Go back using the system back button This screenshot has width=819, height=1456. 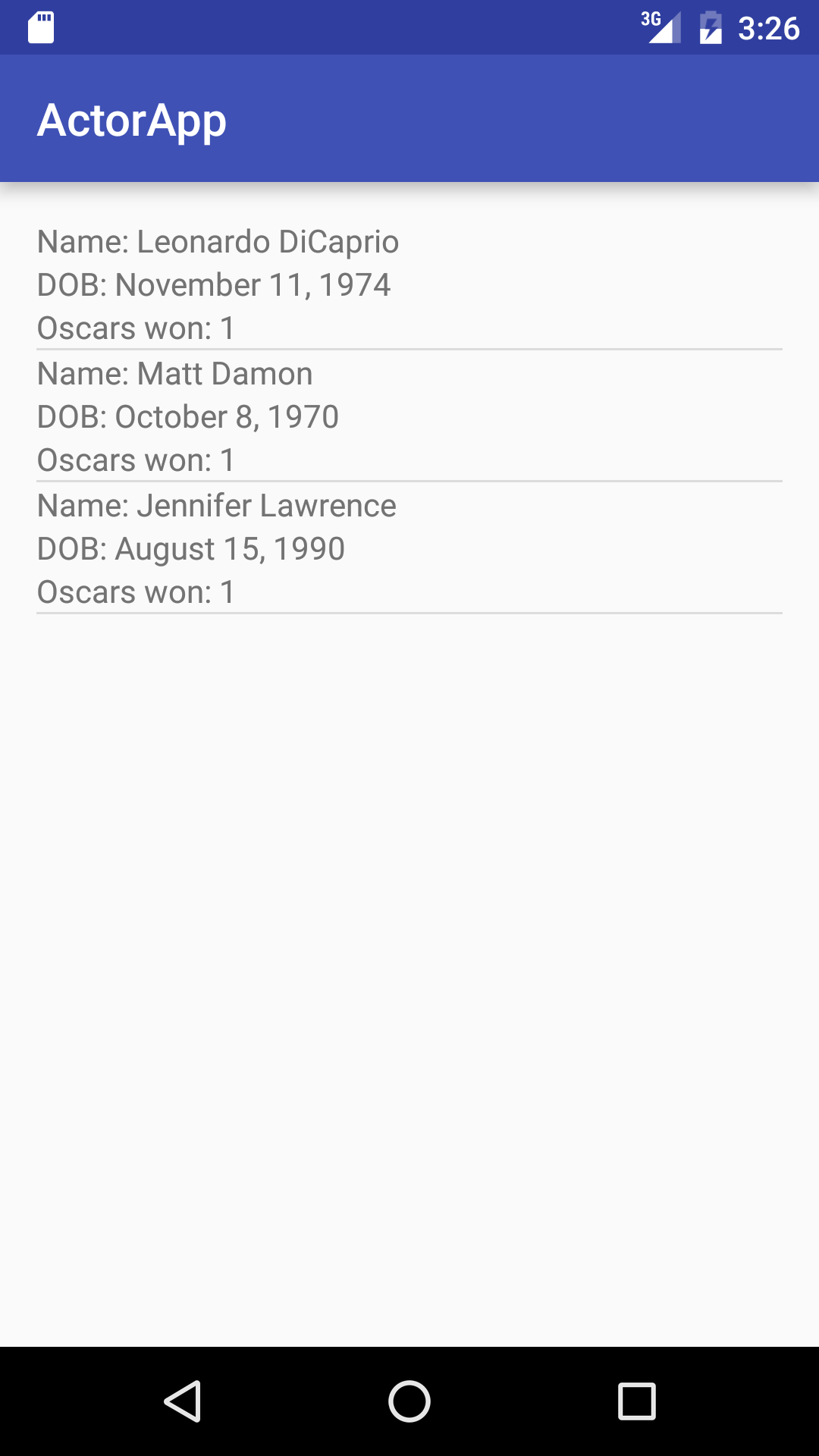coord(183,1401)
